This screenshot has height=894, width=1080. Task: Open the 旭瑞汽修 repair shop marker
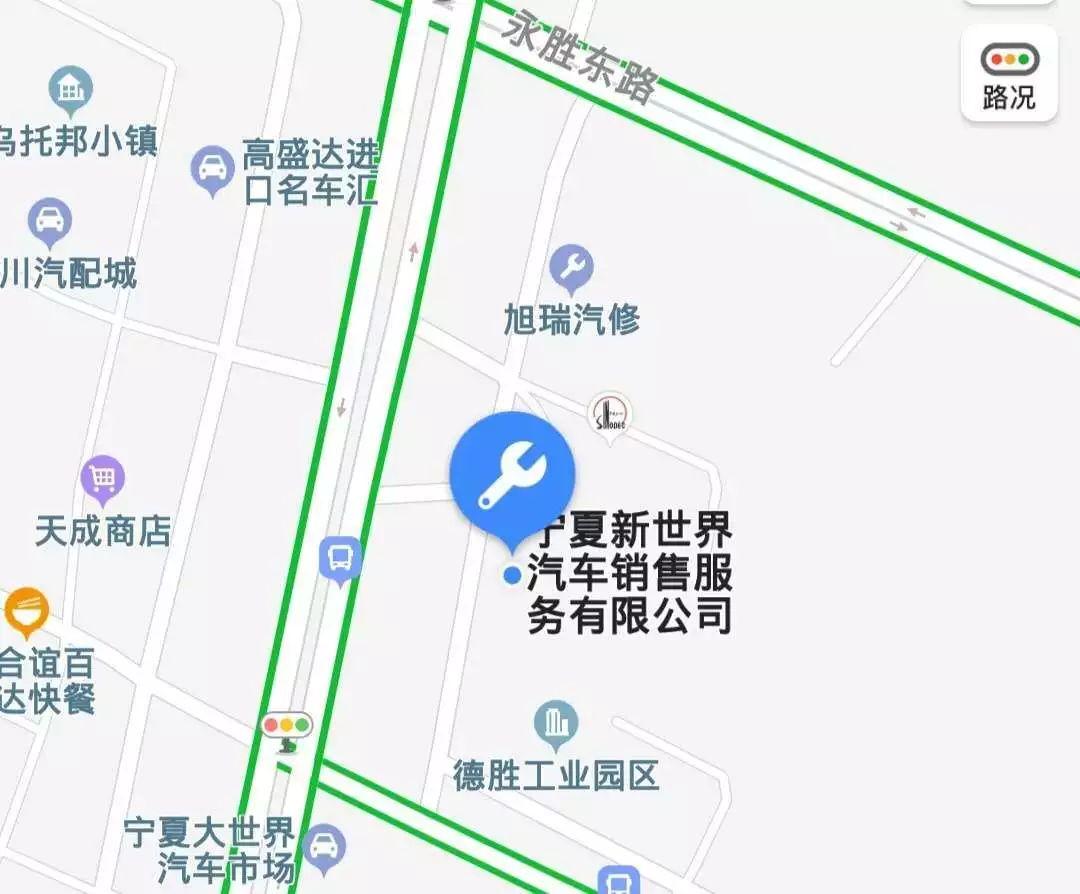click(x=571, y=267)
